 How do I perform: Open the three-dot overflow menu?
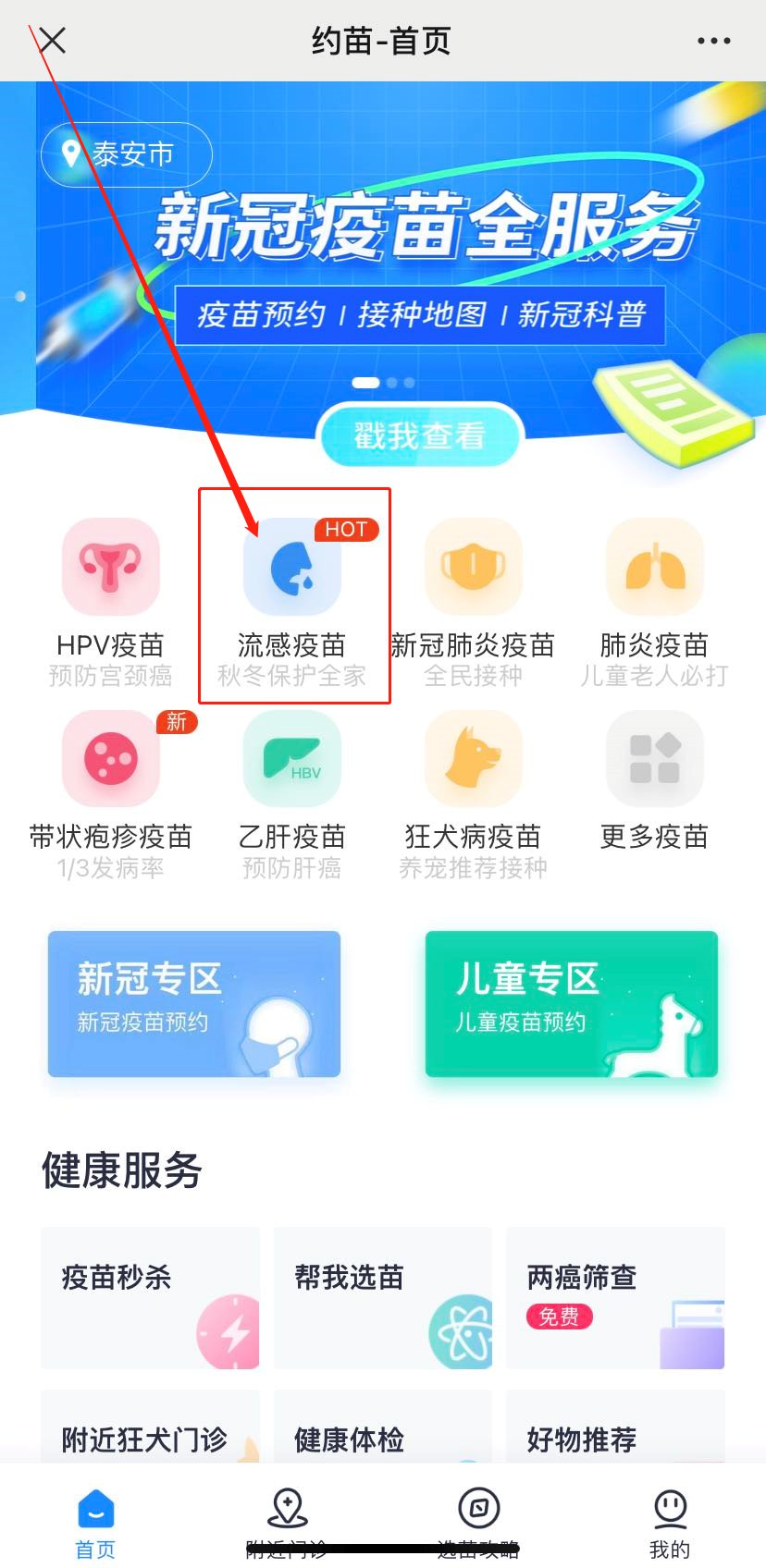(713, 41)
